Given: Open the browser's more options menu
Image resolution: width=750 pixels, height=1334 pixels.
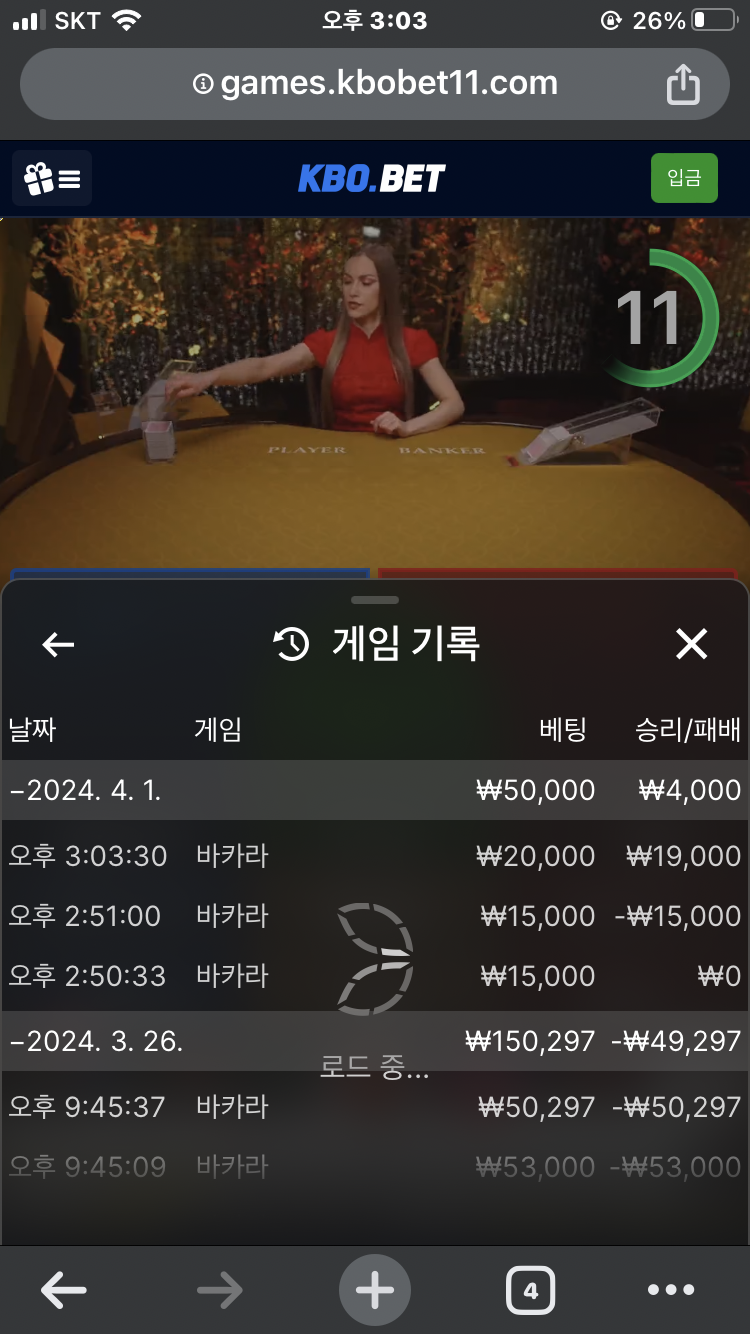Looking at the screenshot, I should 671,1291.
